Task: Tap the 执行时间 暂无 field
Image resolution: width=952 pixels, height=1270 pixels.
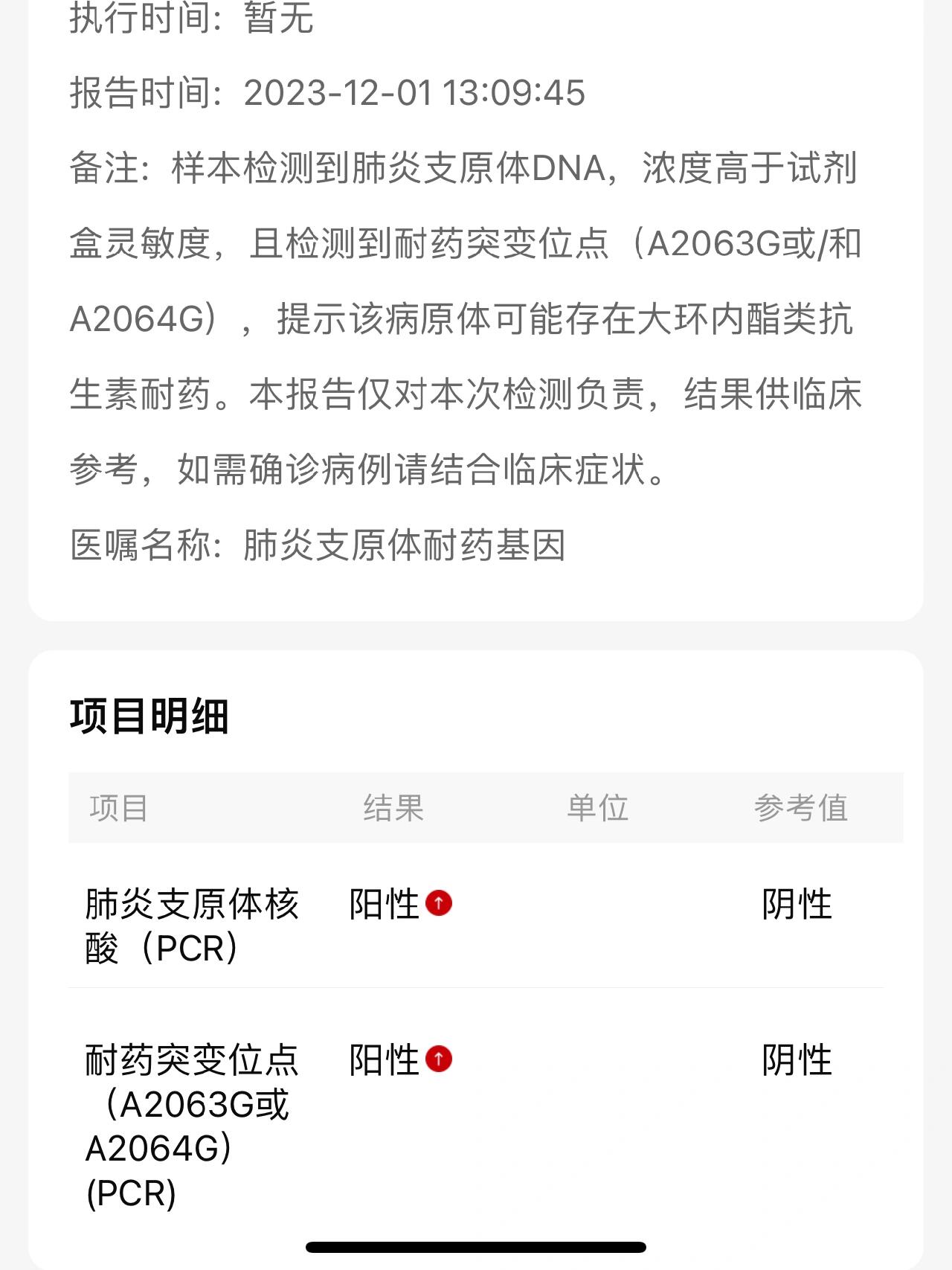Action: (x=193, y=22)
